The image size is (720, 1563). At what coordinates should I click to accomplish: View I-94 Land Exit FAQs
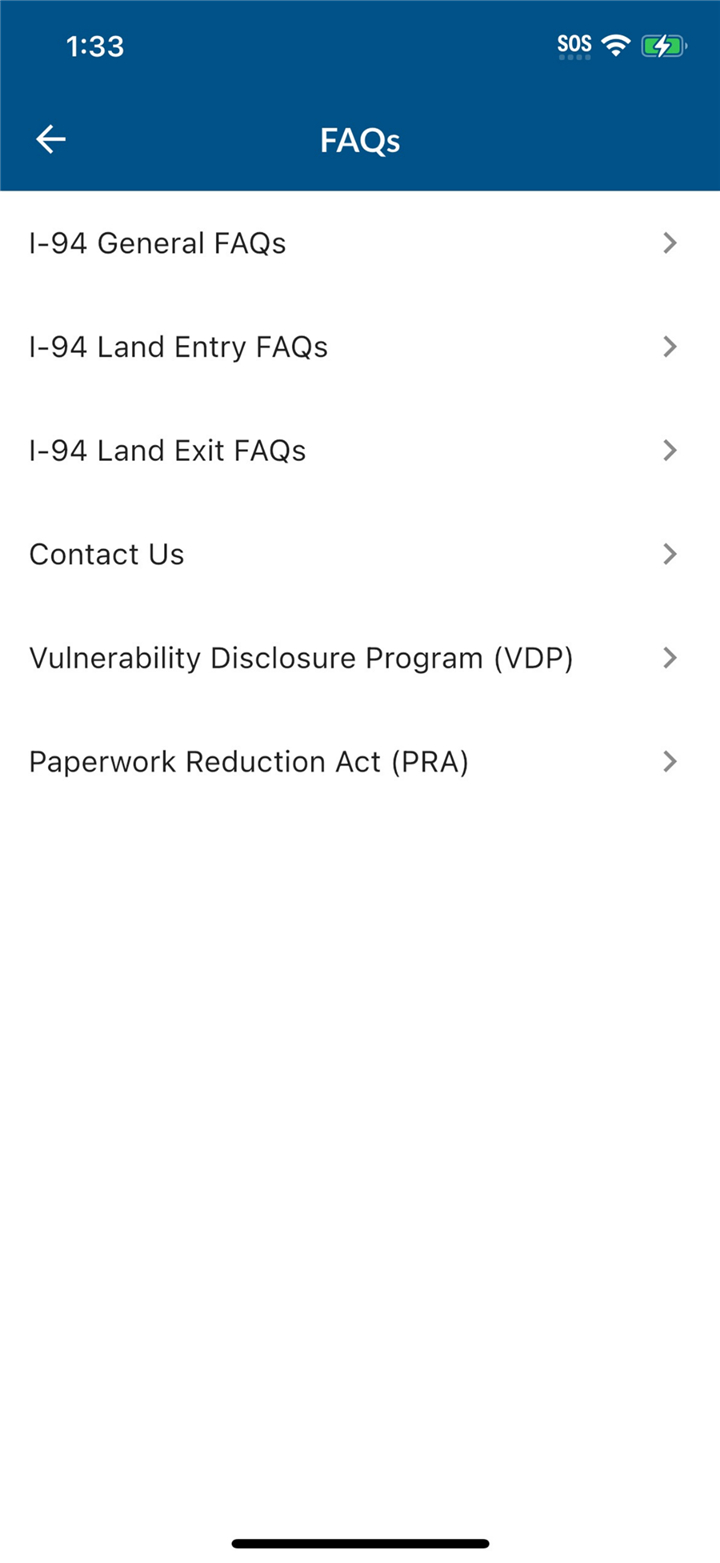pos(360,451)
